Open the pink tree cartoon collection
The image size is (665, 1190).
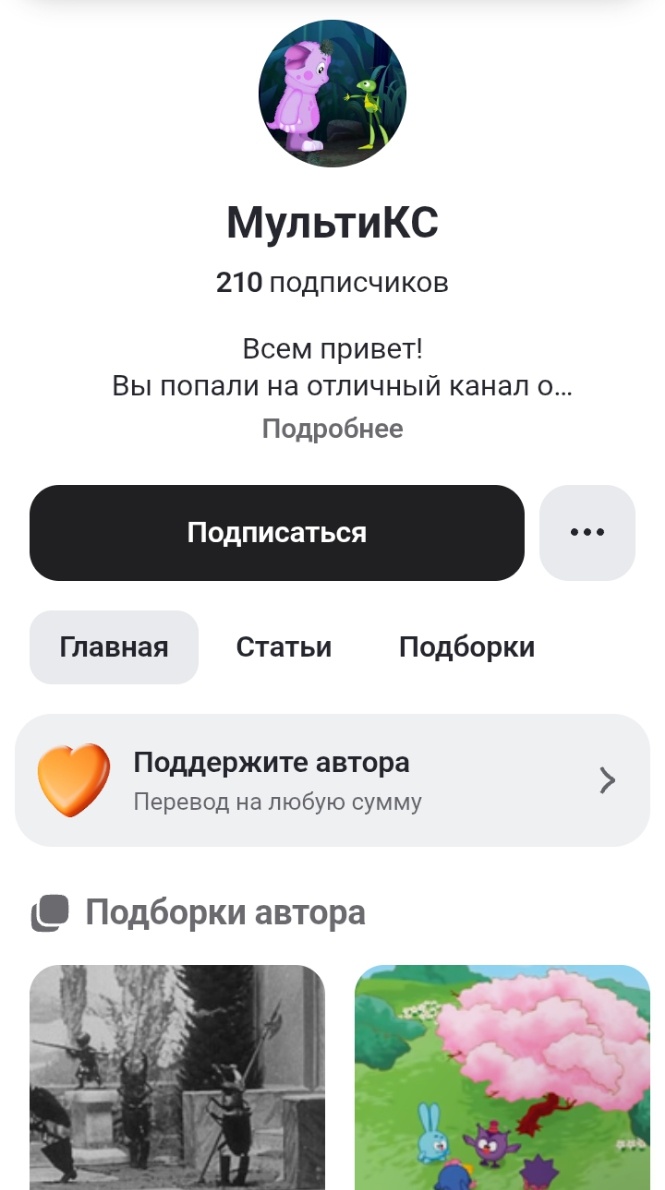pos(502,1076)
